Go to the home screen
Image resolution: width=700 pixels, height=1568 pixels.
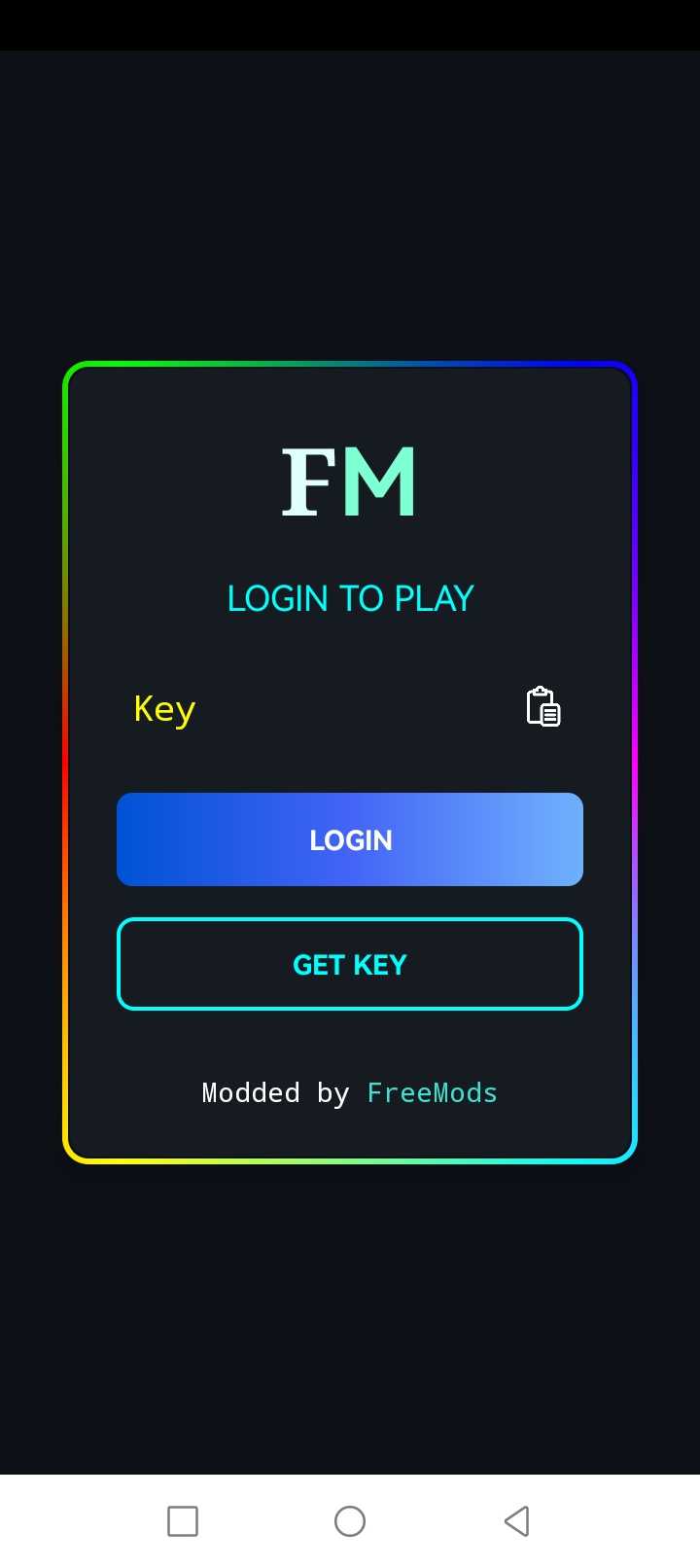coord(350,1520)
